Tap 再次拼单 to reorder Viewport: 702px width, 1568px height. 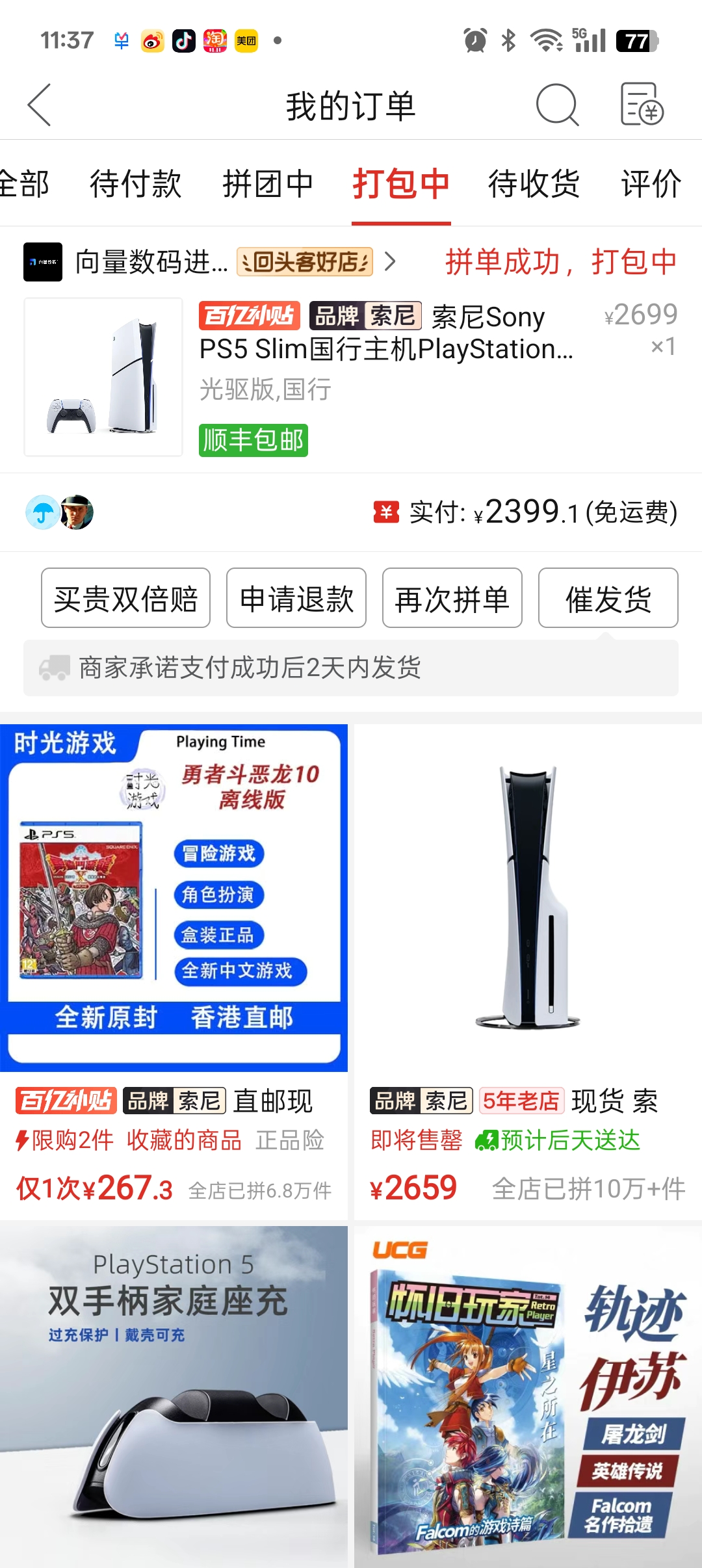pyautogui.click(x=452, y=598)
